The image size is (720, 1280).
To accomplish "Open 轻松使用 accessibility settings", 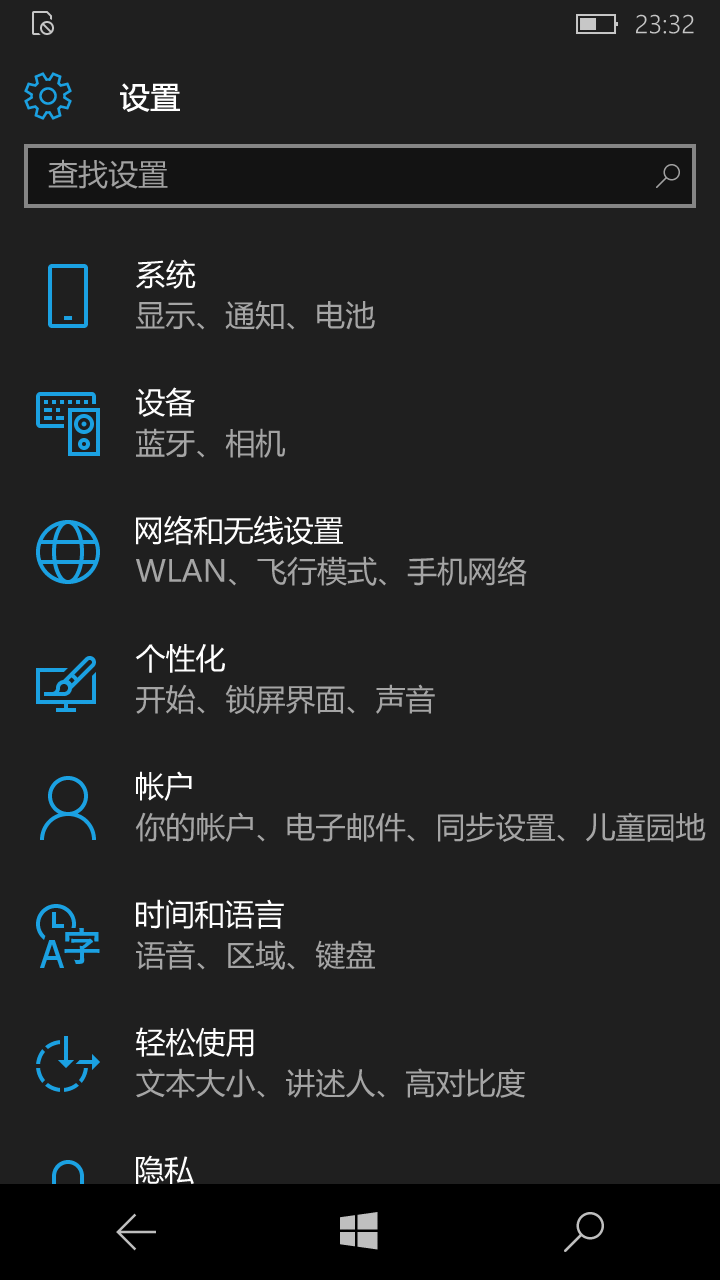I will pyautogui.click(x=360, y=1064).
